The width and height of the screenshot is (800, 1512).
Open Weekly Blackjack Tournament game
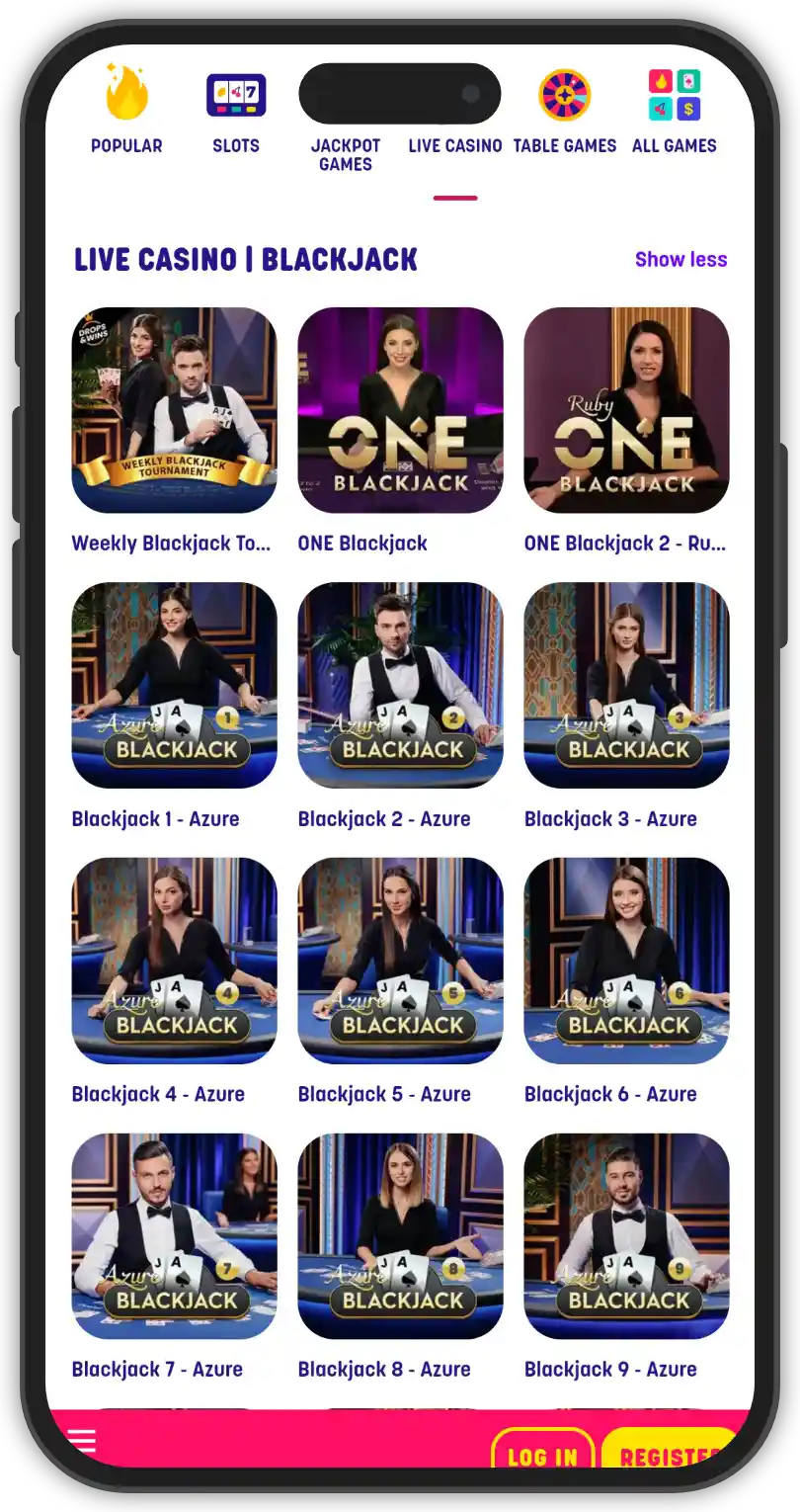click(174, 410)
